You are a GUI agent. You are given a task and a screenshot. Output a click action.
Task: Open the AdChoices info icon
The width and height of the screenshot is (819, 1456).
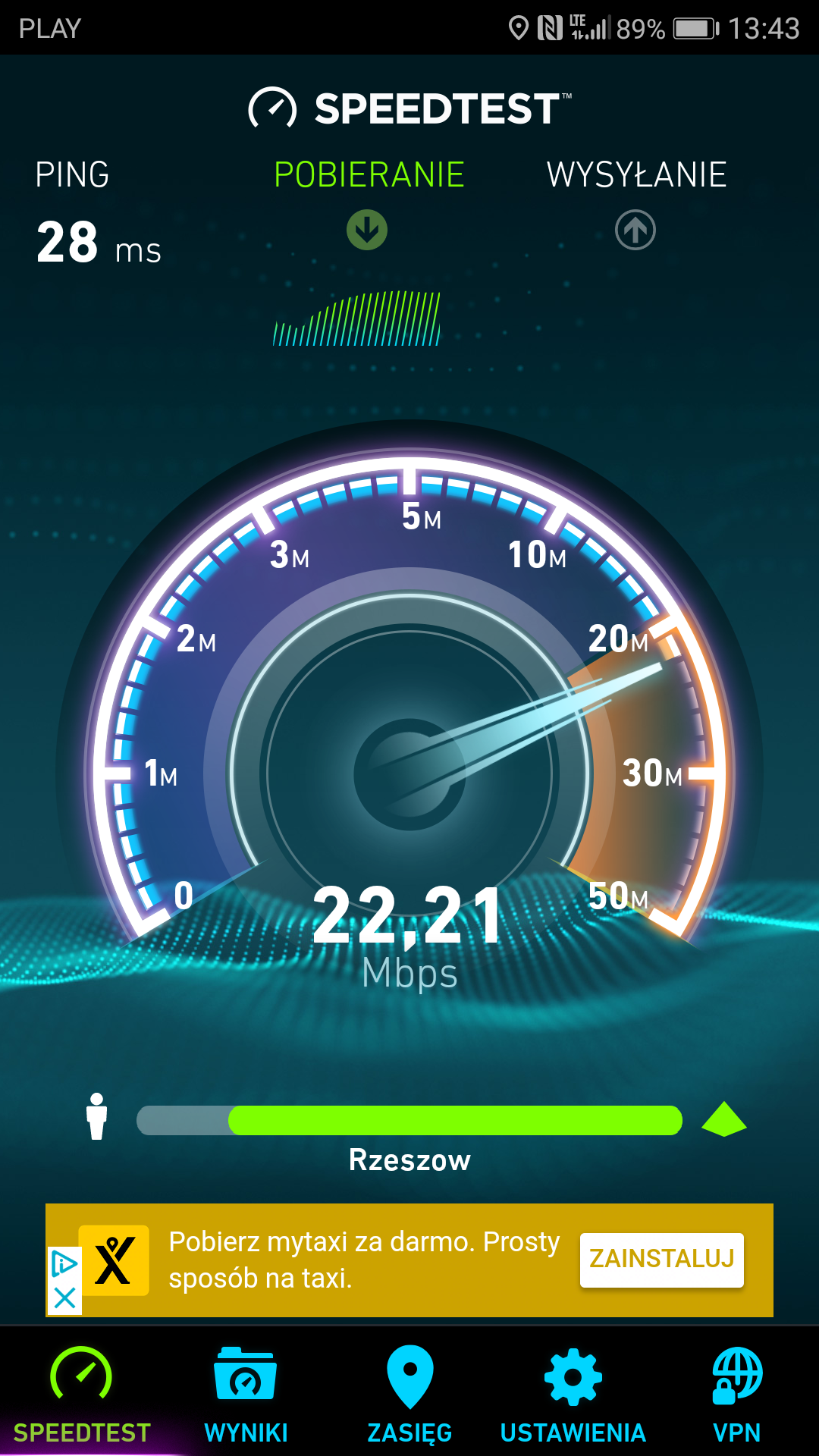coord(64,1263)
